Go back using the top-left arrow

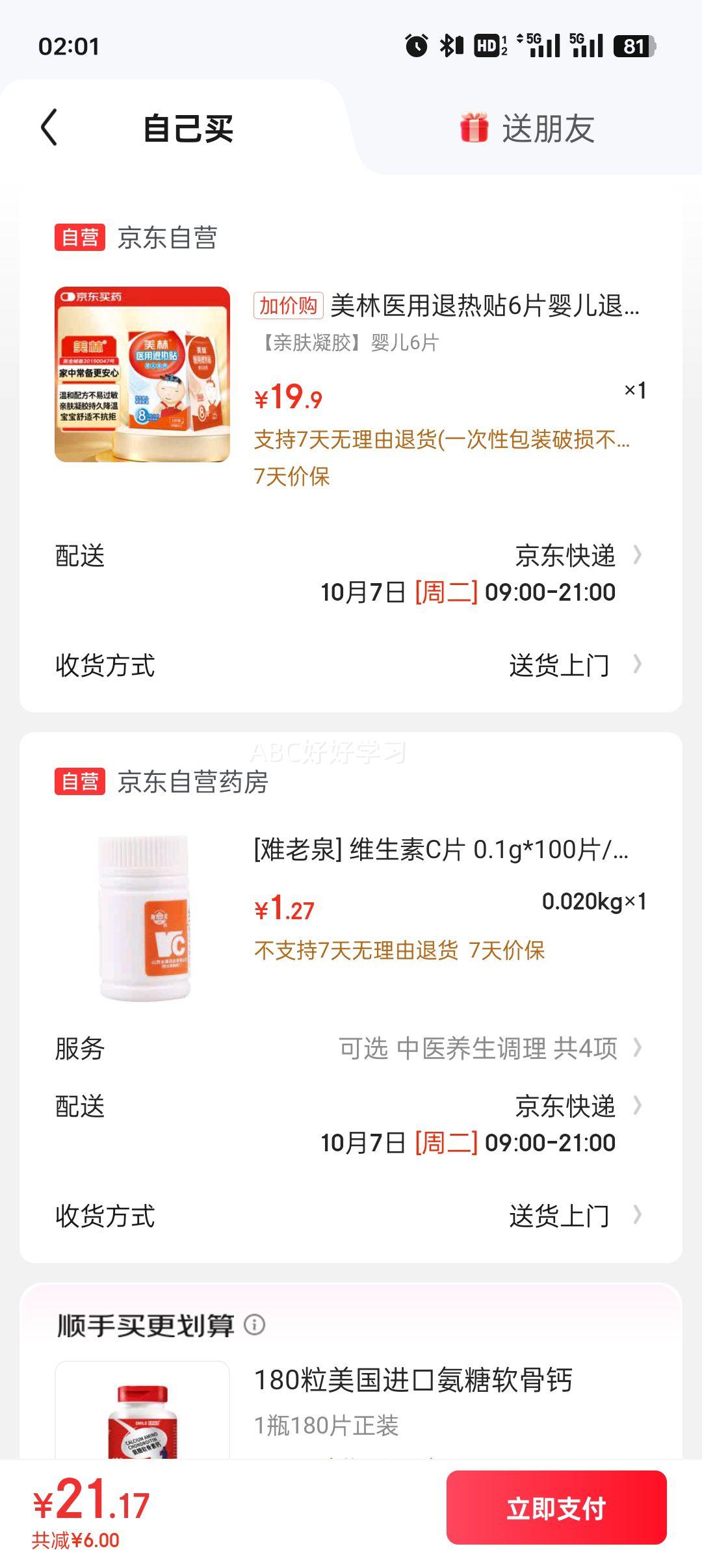(x=49, y=127)
